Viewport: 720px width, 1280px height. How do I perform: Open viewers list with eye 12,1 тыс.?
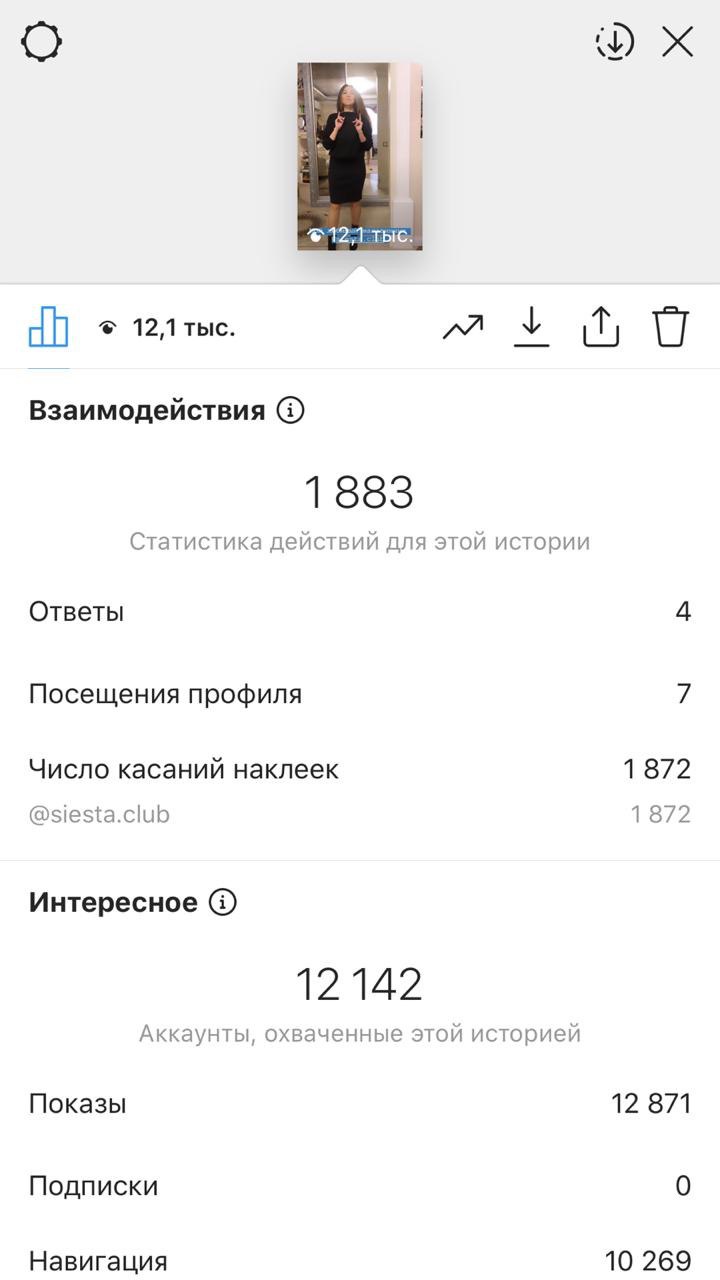(x=167, y=327)
